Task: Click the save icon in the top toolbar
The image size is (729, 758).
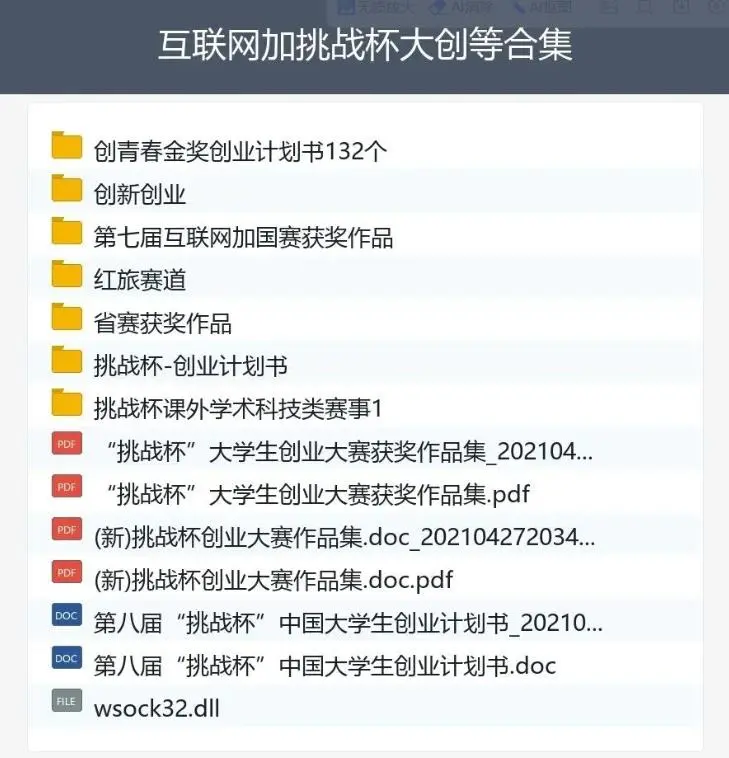Action: (682, 7)
